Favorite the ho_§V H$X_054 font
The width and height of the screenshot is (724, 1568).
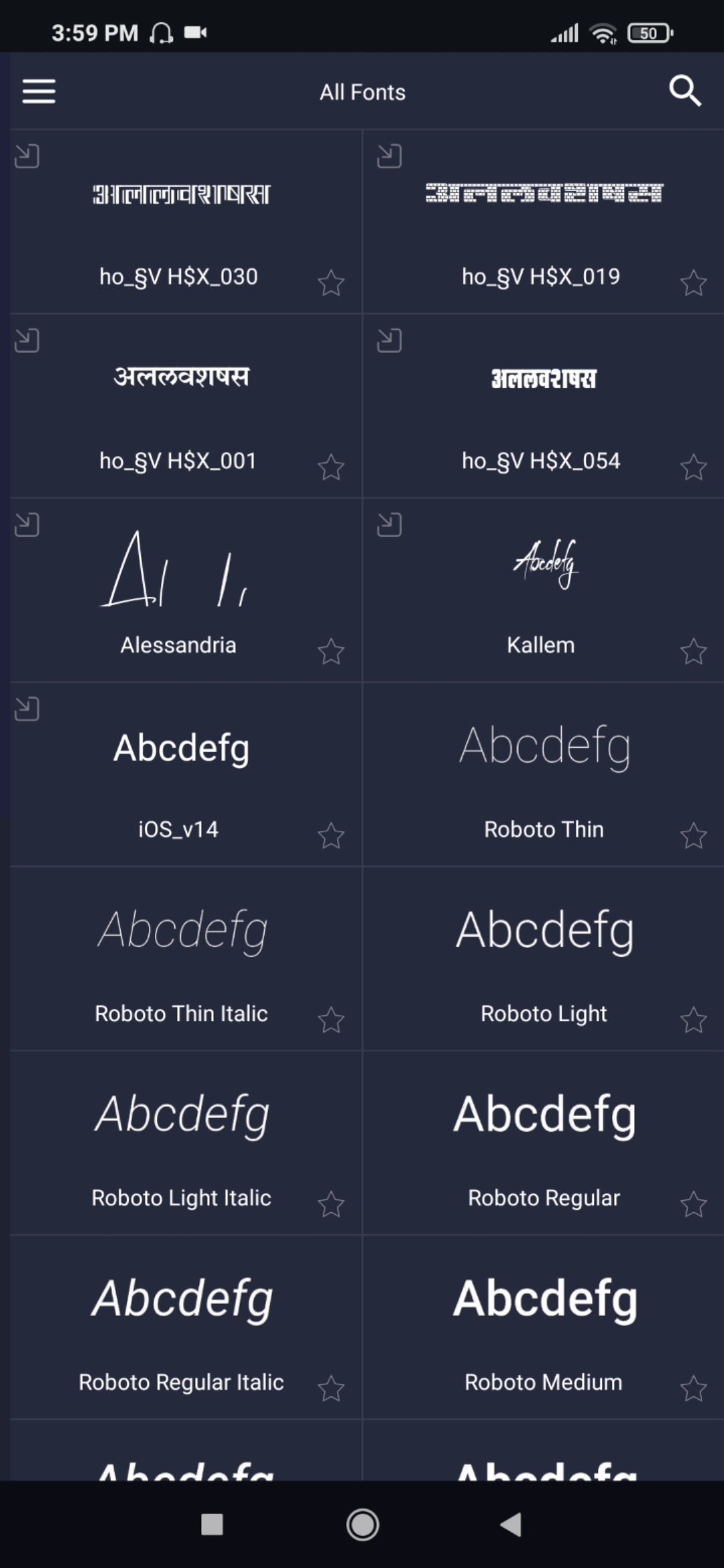pyautogui.click(x=693, y=467)
